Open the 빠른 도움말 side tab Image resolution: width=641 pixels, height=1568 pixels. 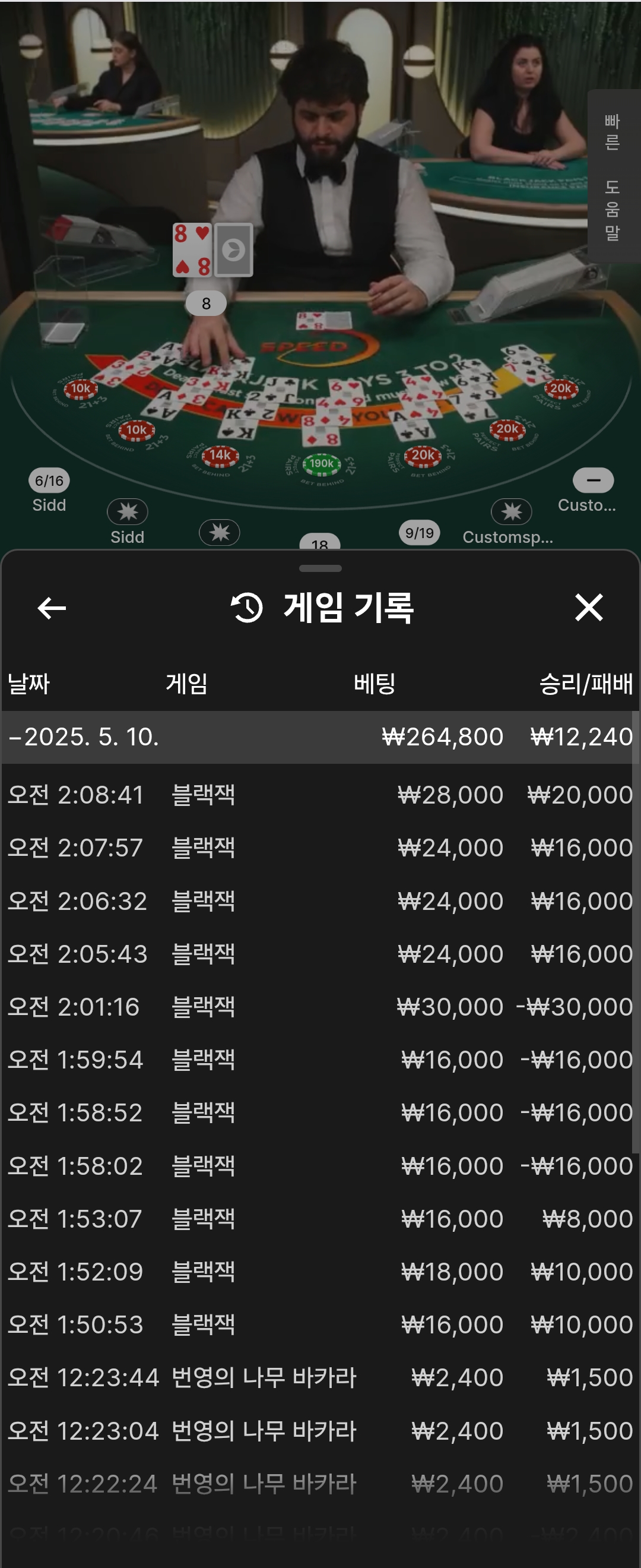613,176
